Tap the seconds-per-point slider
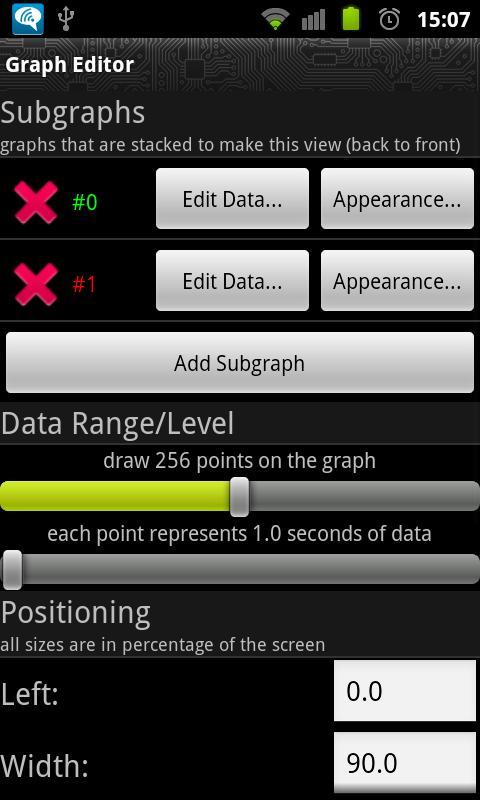This screenshot has height=800, width=480. (240, 569)
